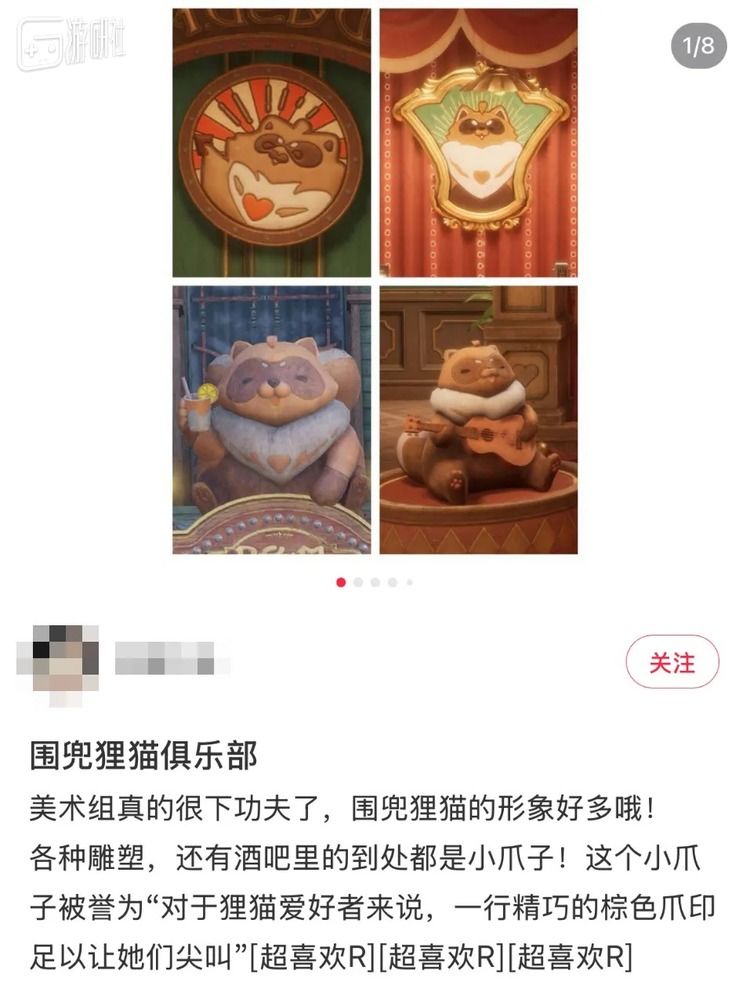Tap the fourth carousel pagination dot
Viewport: 750px width, 981px height.
pyautogui.click(x=391, y=581)
